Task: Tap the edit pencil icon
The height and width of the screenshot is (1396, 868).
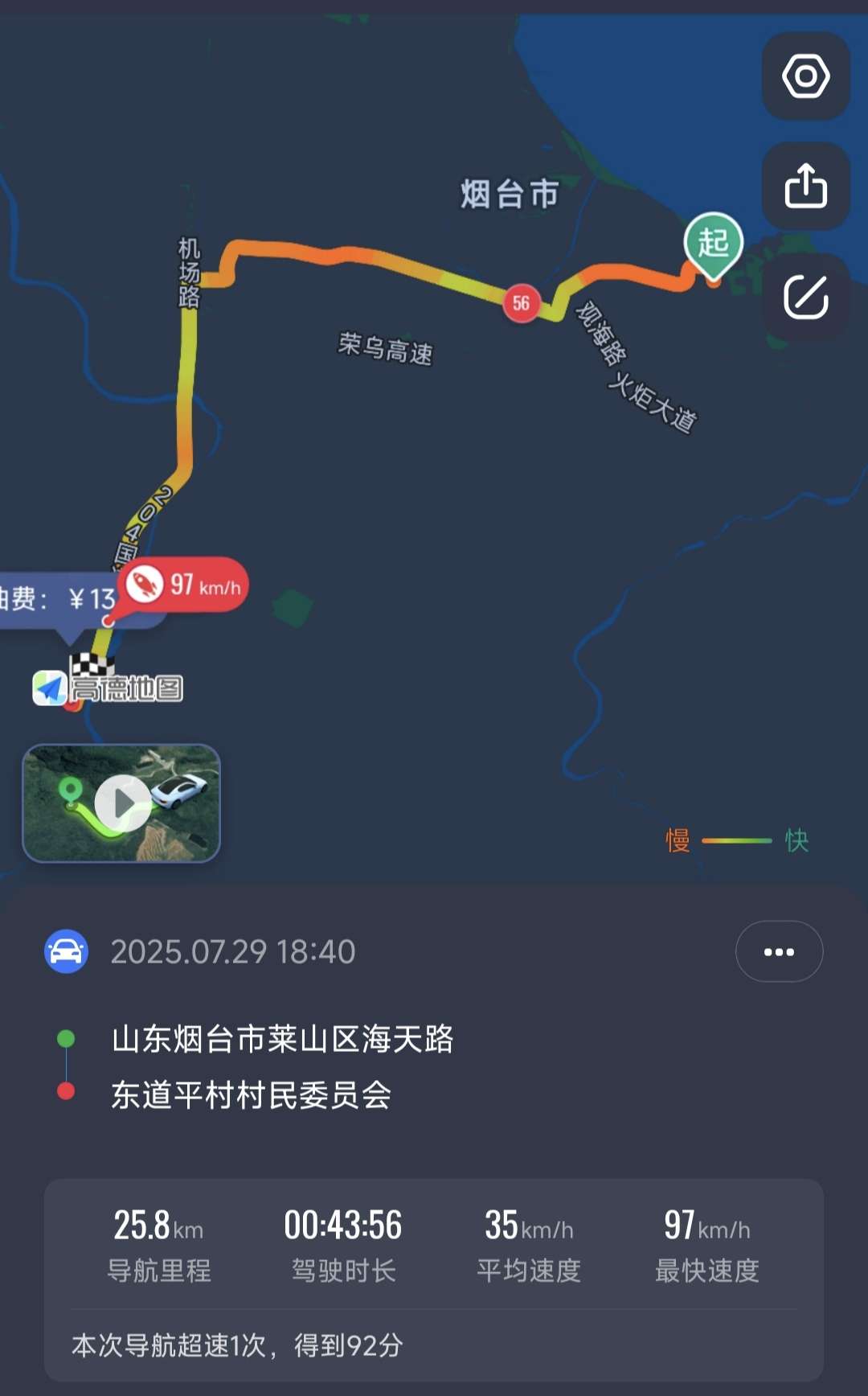Action: point(805,297)
